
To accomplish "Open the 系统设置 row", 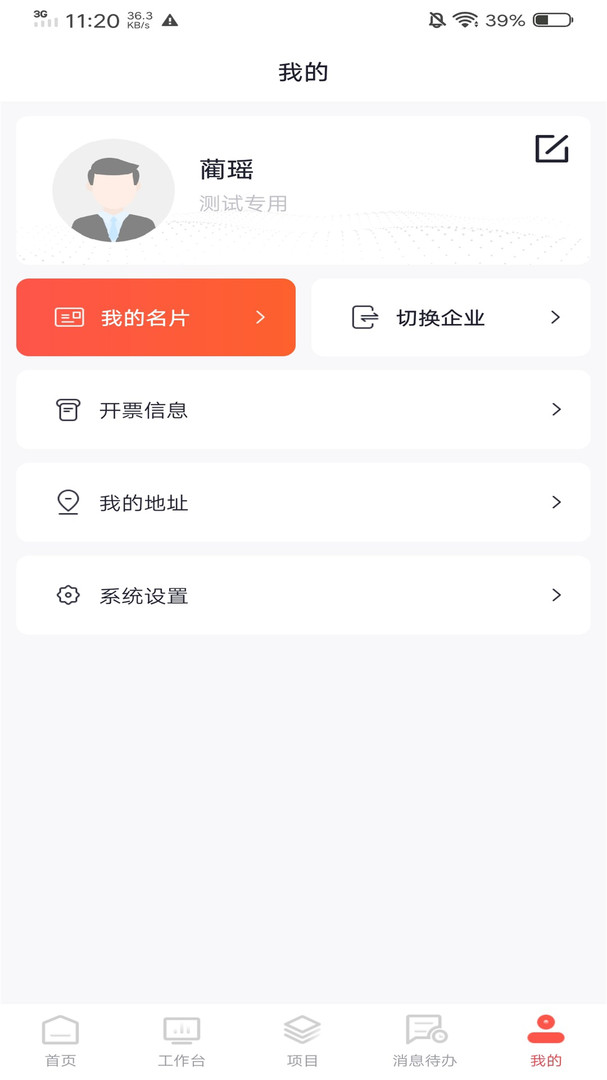I will coord(303,595).
